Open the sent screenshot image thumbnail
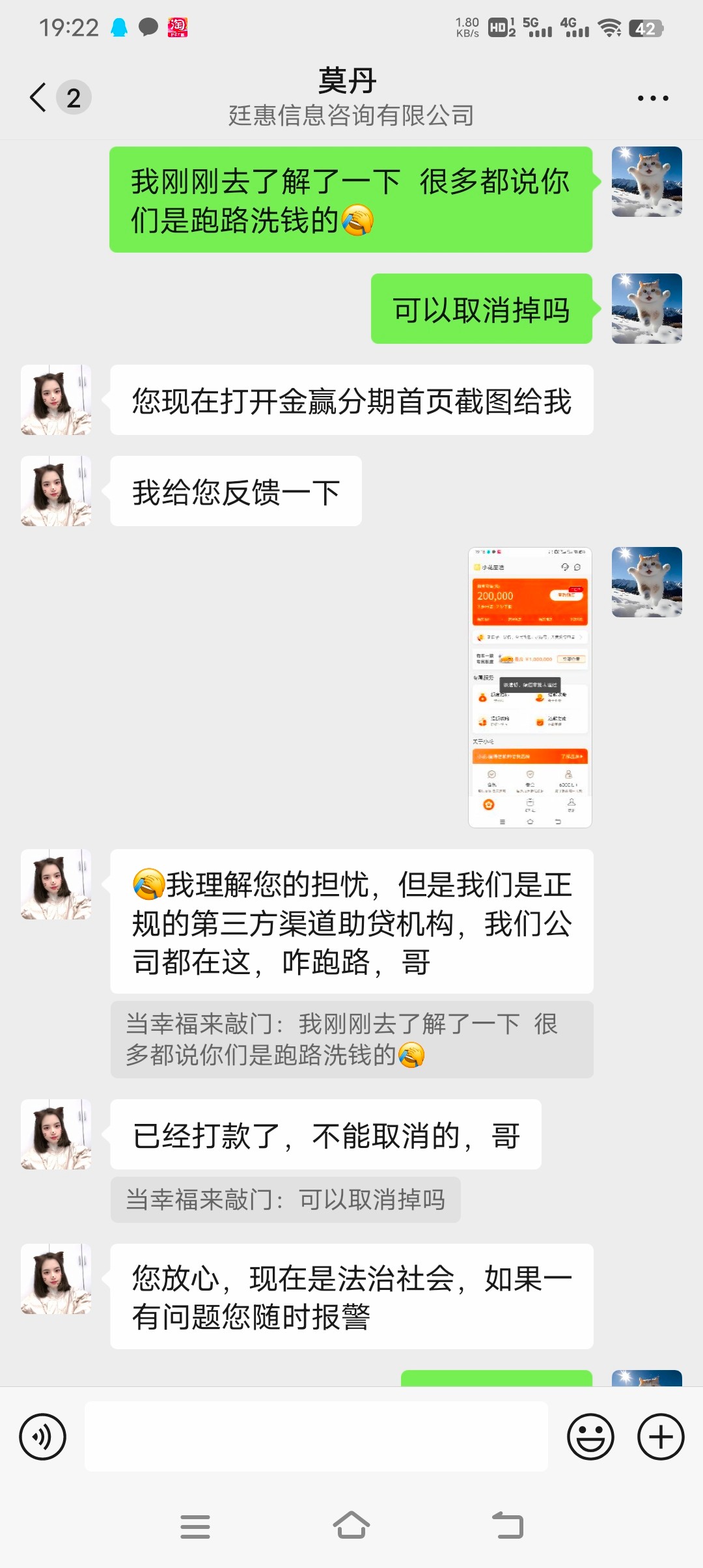Screen dimensions: 703x1568 [530, 688]
